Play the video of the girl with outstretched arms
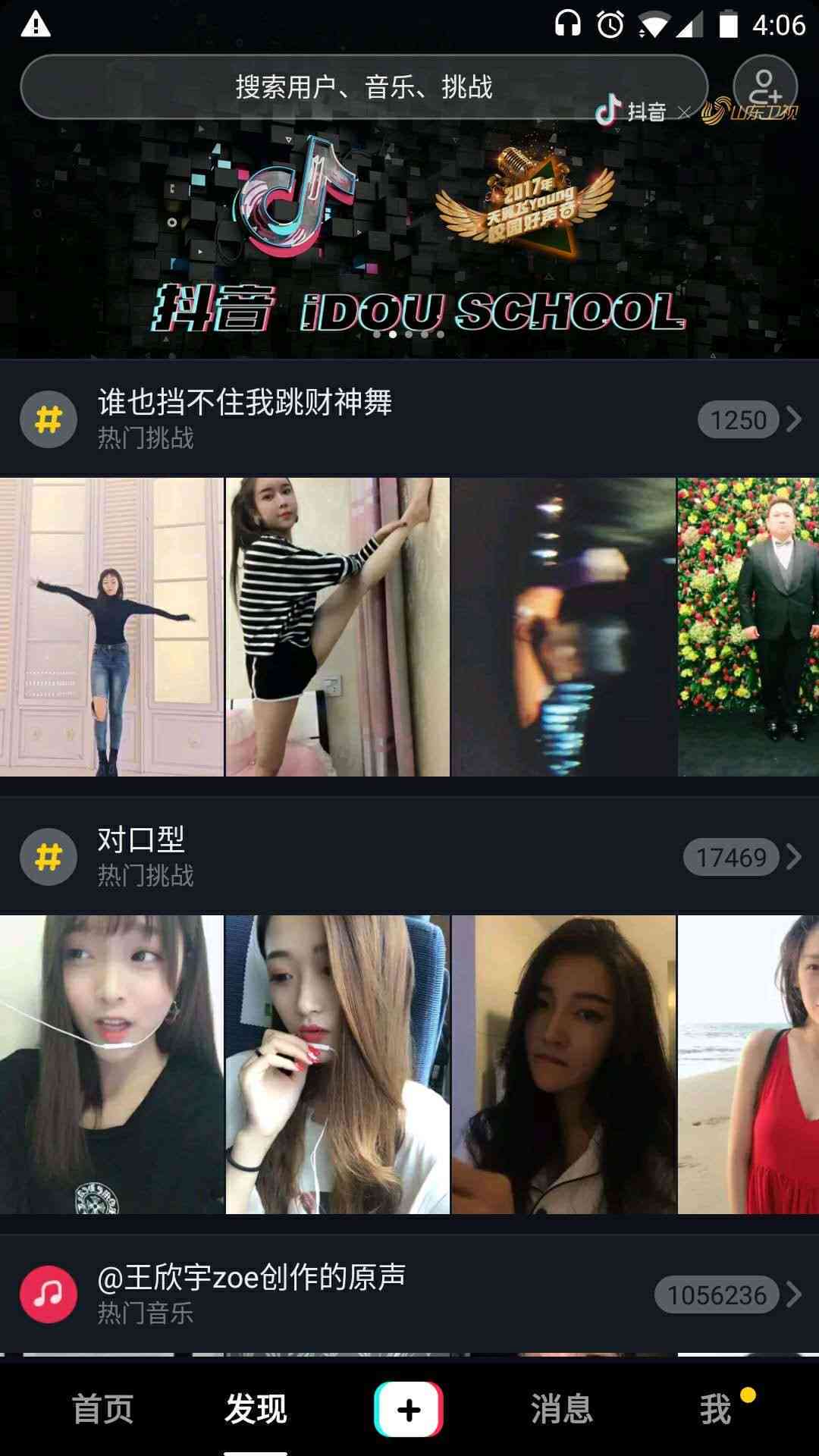 pos(111,626)
